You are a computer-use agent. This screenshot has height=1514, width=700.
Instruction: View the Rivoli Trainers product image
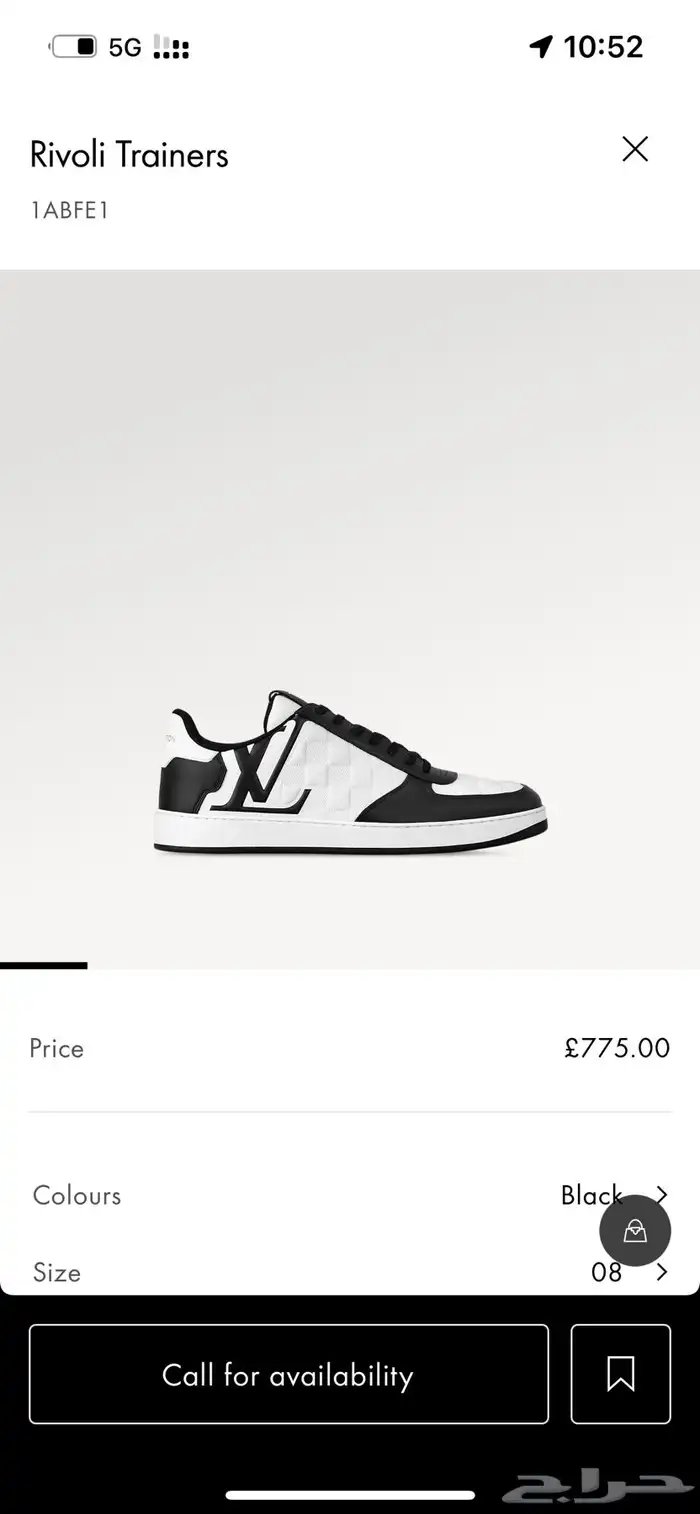click(350, 780)
